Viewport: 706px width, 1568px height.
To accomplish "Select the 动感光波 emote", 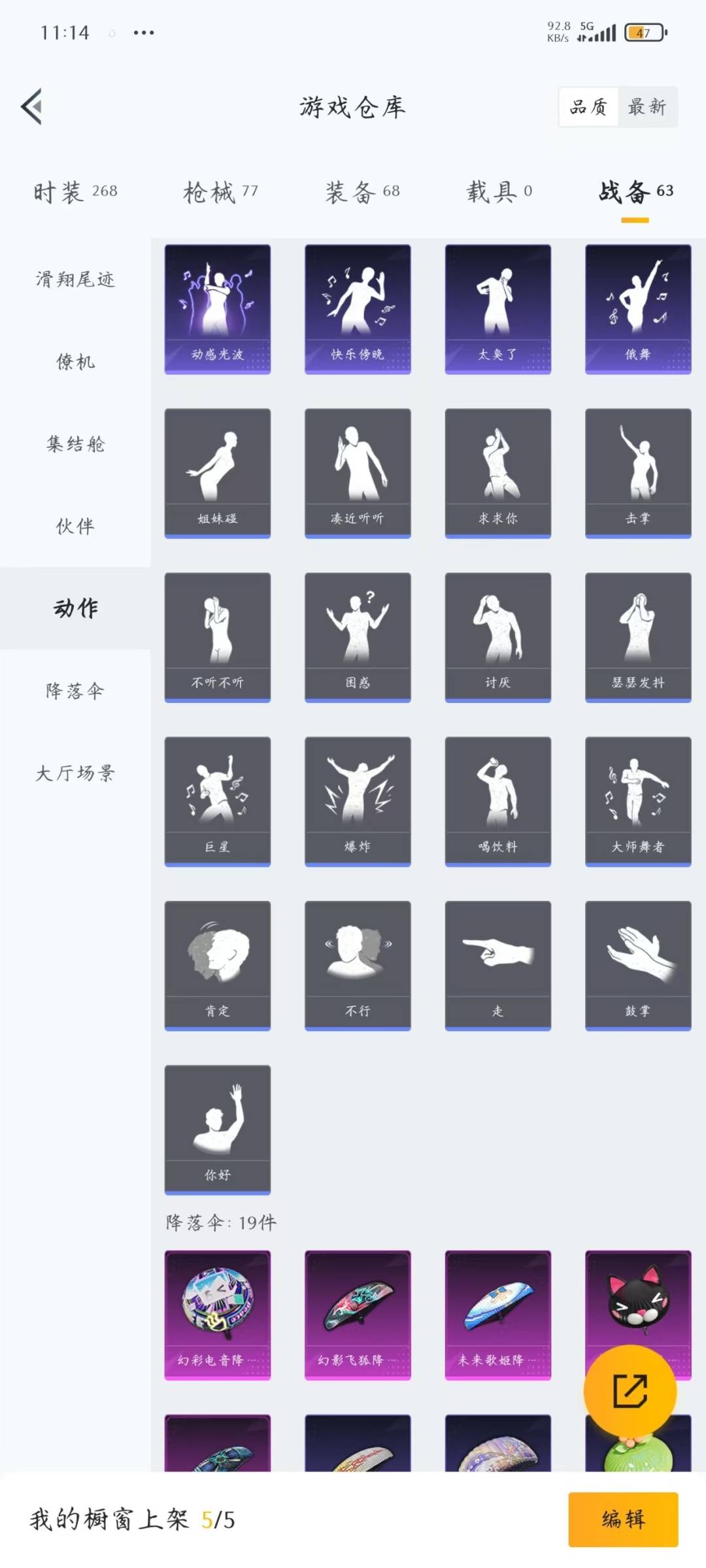I will coord(217,307).
